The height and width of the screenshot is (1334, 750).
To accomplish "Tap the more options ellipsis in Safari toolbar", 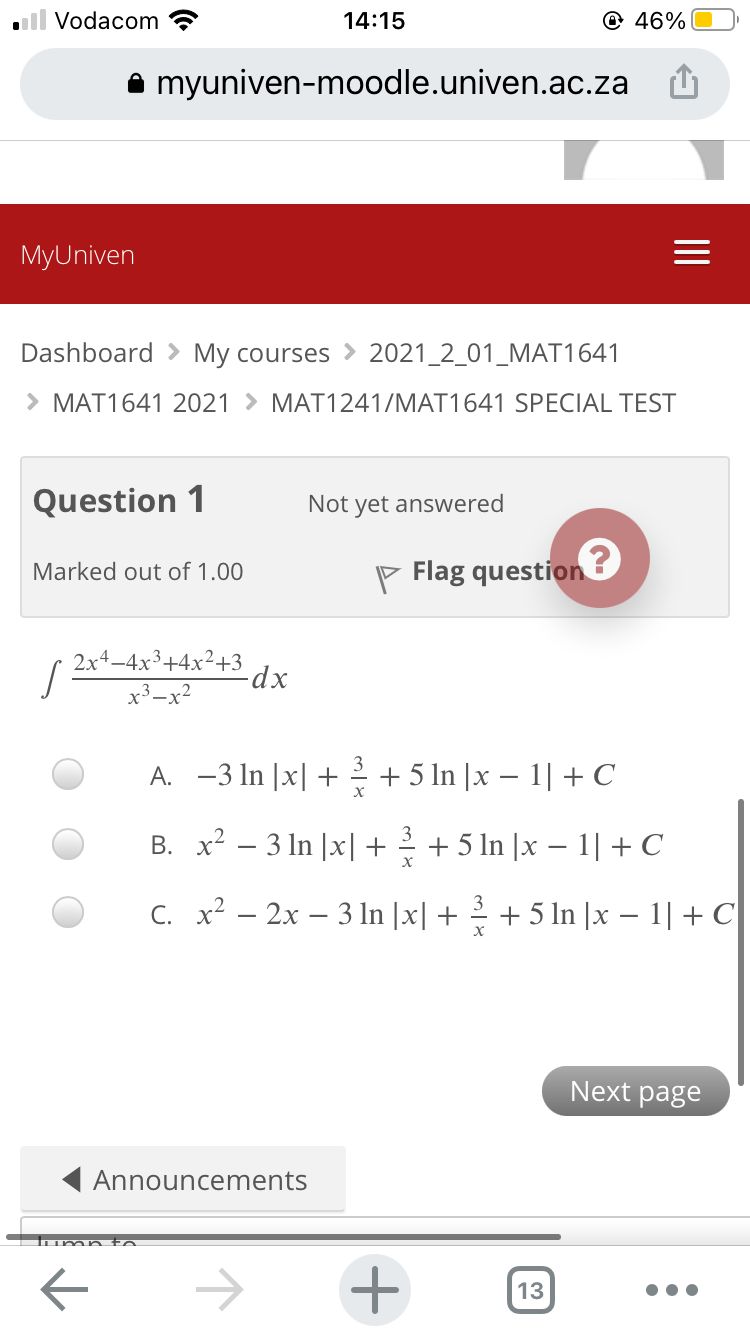I will 672,1290.
